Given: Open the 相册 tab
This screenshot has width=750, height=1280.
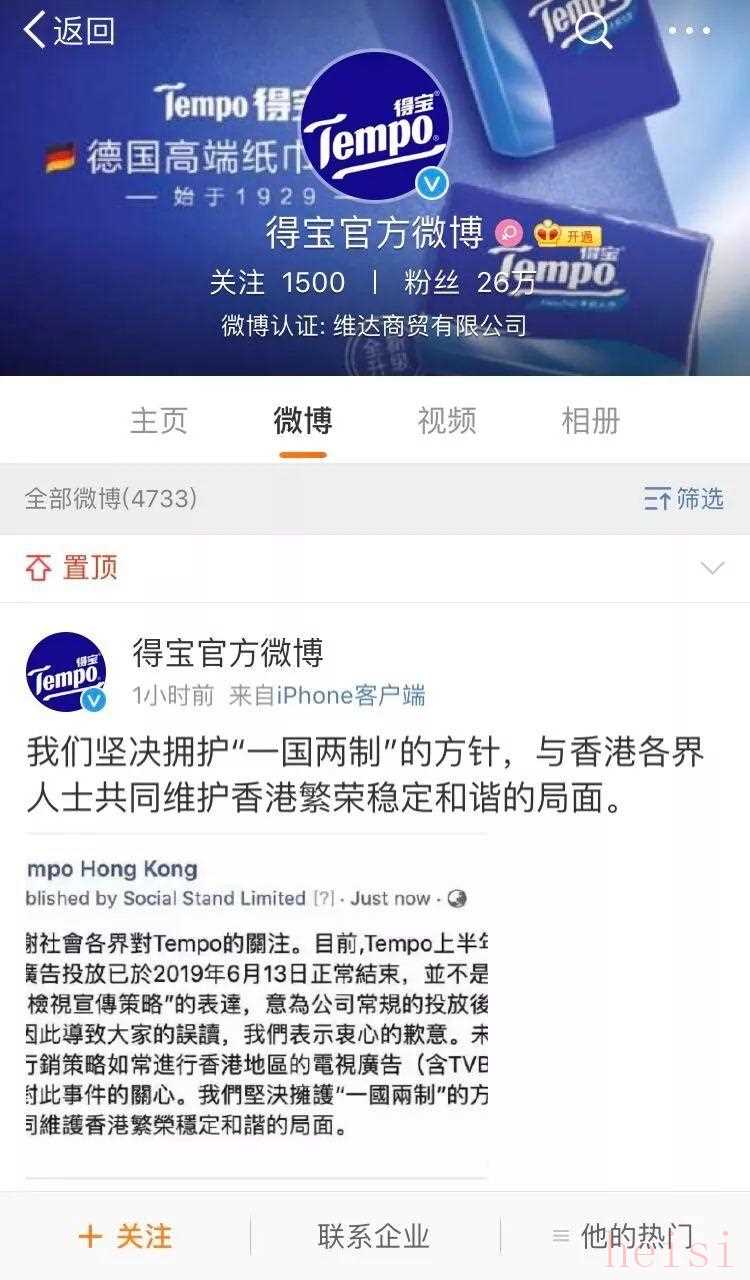Looking at the screenshot, I should [590, 421].
